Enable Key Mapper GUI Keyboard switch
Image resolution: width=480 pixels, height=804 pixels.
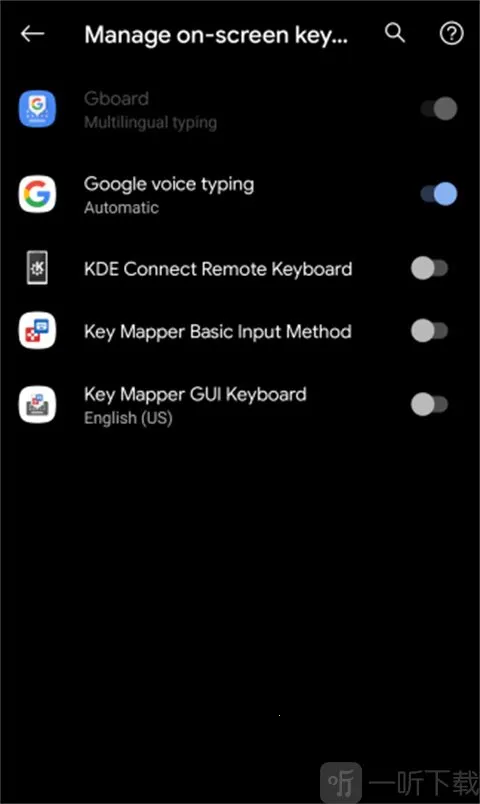[430, 405]
